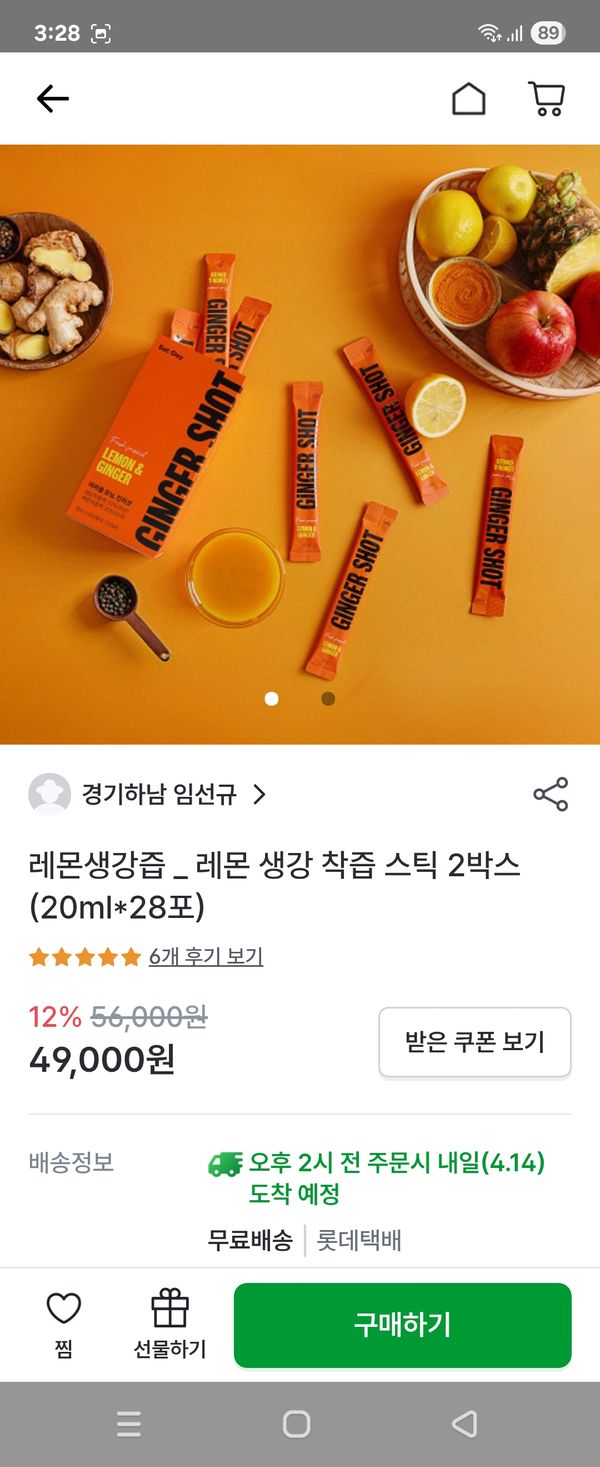View the 6개 후기 보기 reviews link
600x1467 pixels.
[x=205, y=957]
